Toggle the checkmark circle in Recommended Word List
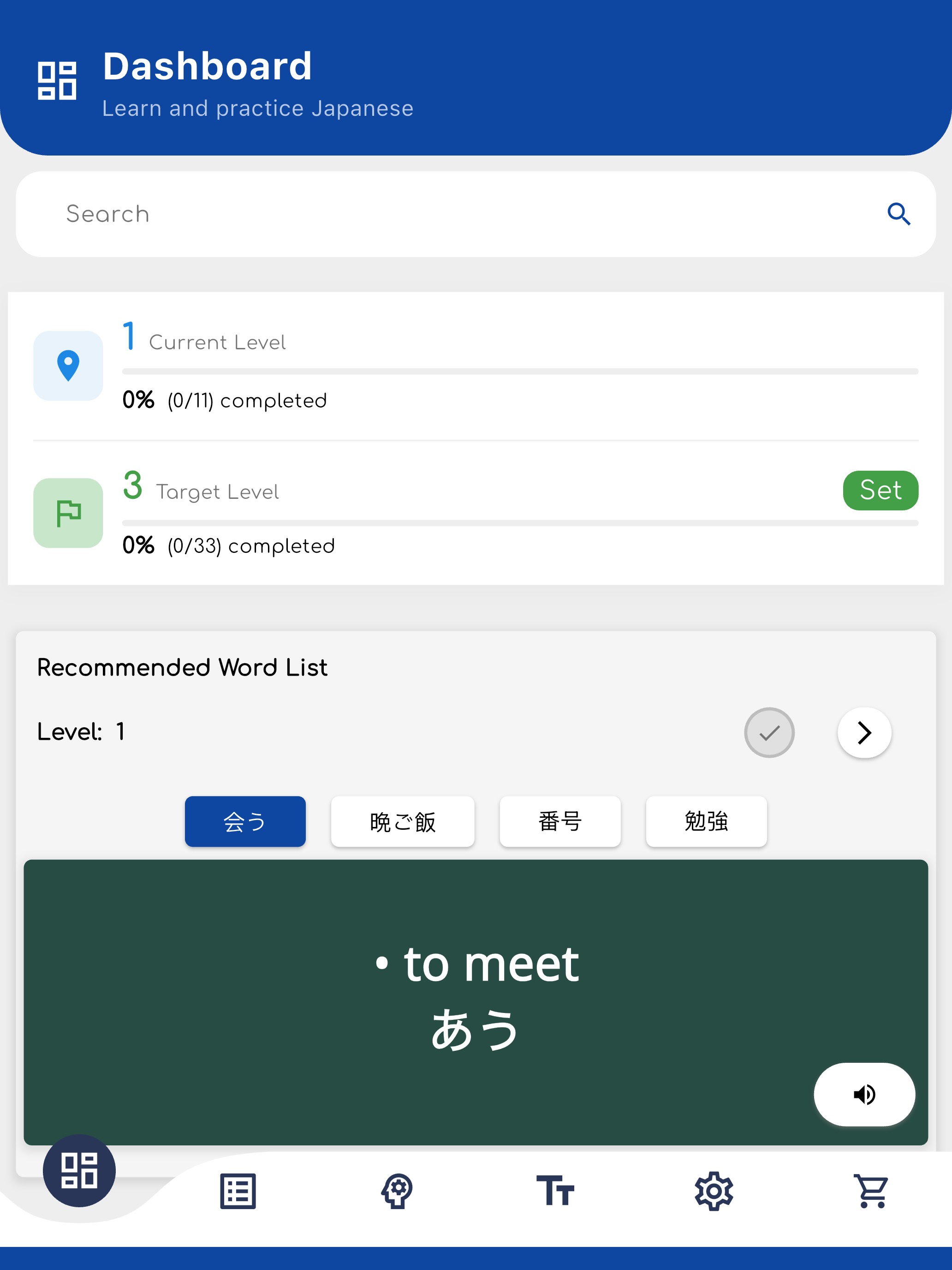 coord(769,733)
